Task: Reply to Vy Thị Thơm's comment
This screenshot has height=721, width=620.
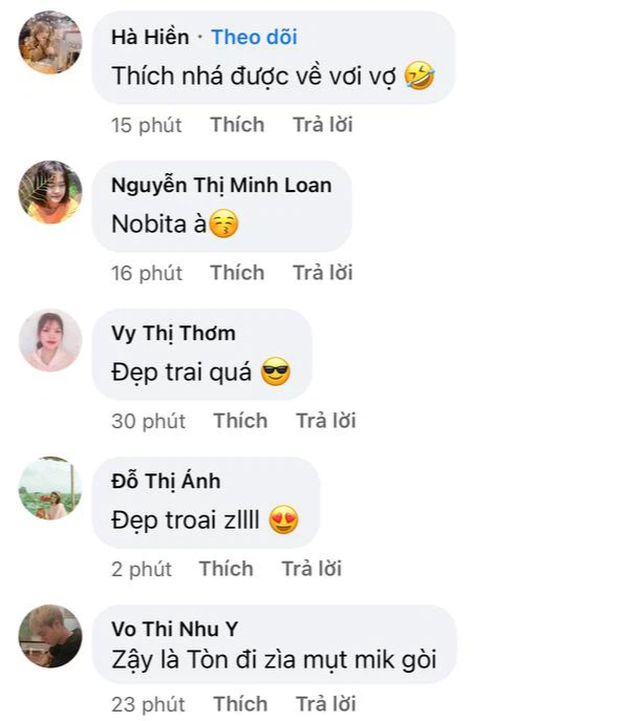Action: coord(325,421)
